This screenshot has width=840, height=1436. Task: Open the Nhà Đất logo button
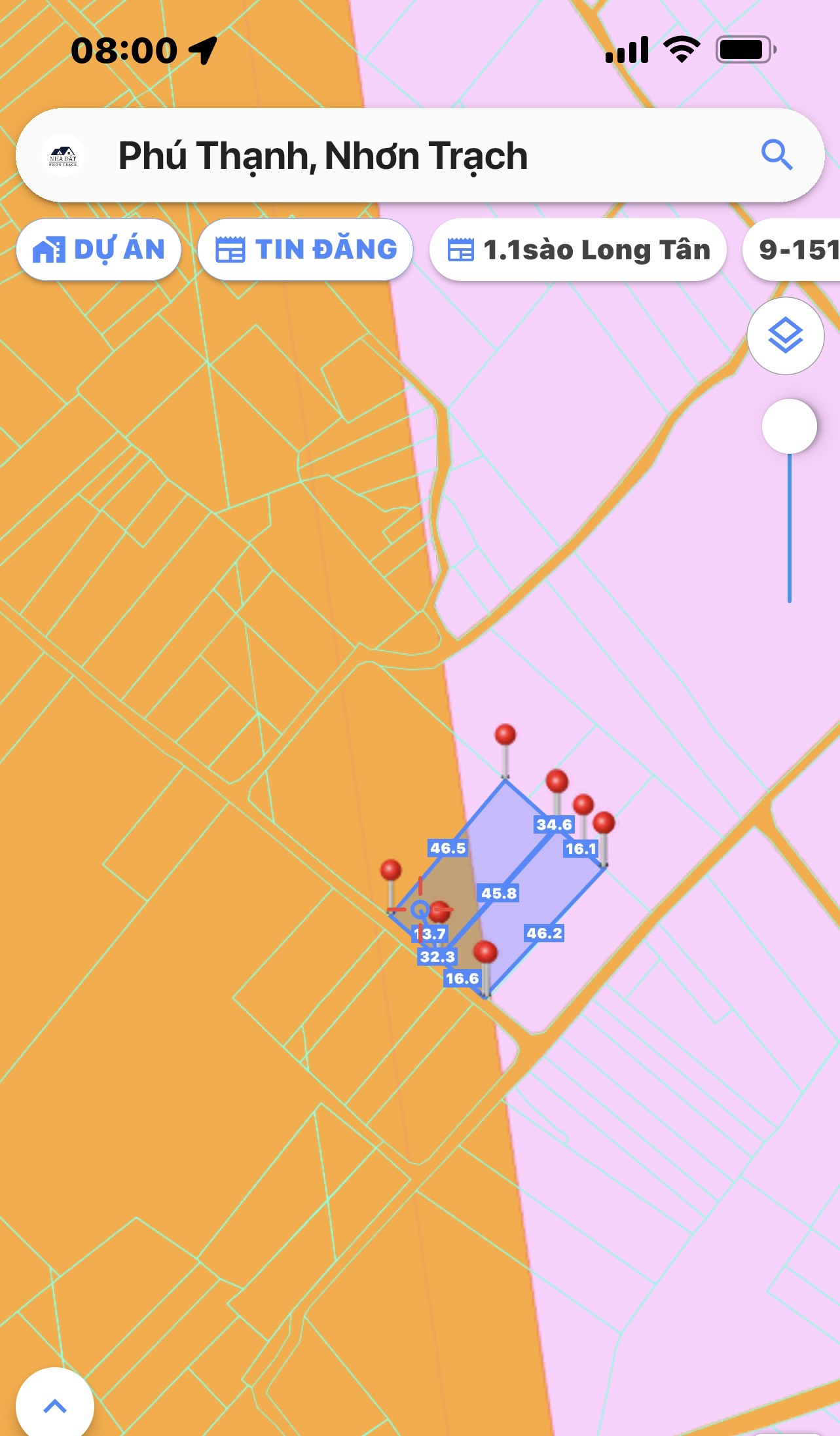click(x=63, y=156)
